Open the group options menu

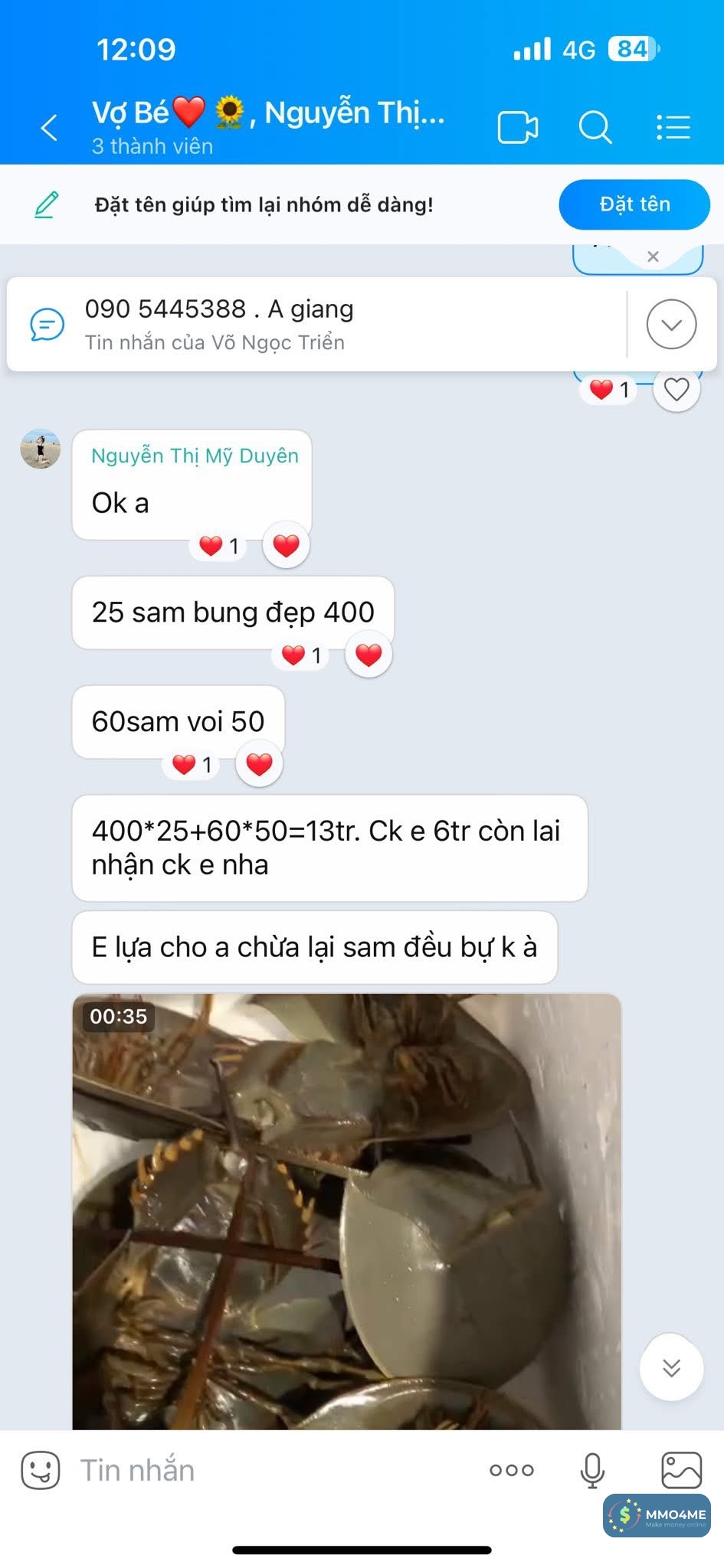click(673, 127)
